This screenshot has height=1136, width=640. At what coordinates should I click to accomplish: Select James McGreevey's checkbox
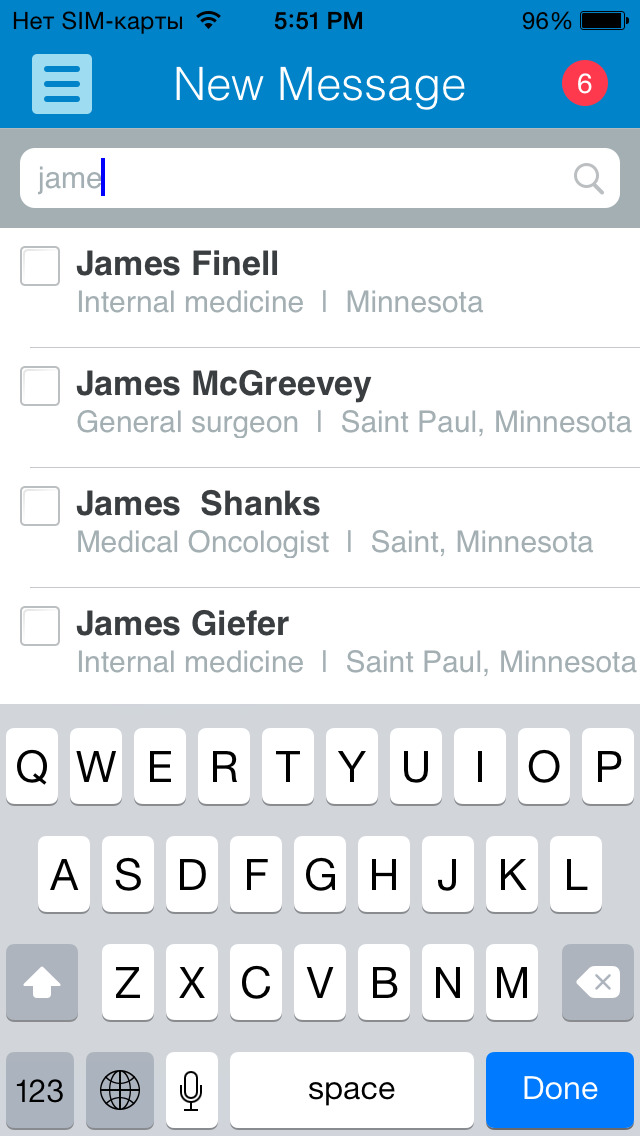tap(40, 386)
